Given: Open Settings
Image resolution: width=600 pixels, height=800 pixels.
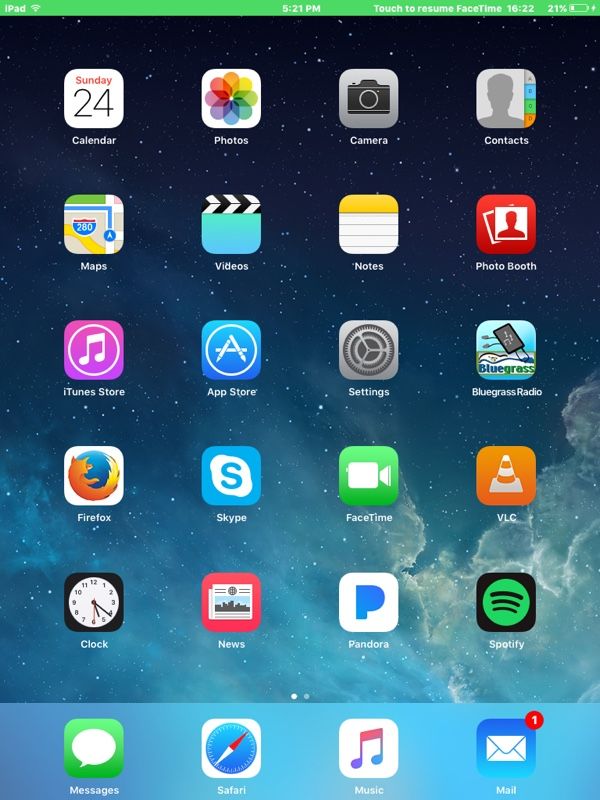Looking at the screenshot, I should 369,350.
